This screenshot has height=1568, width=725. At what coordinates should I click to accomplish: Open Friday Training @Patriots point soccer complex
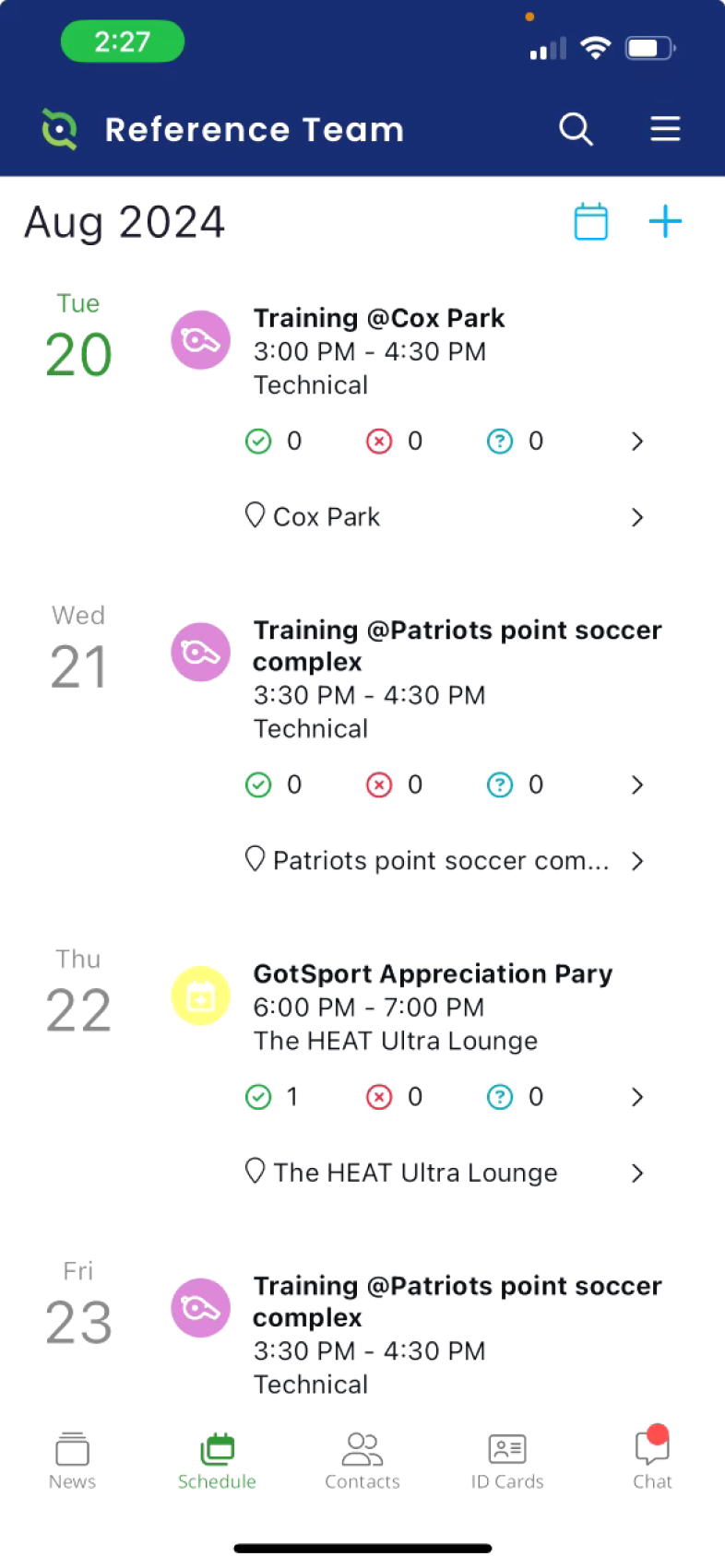458,1302
